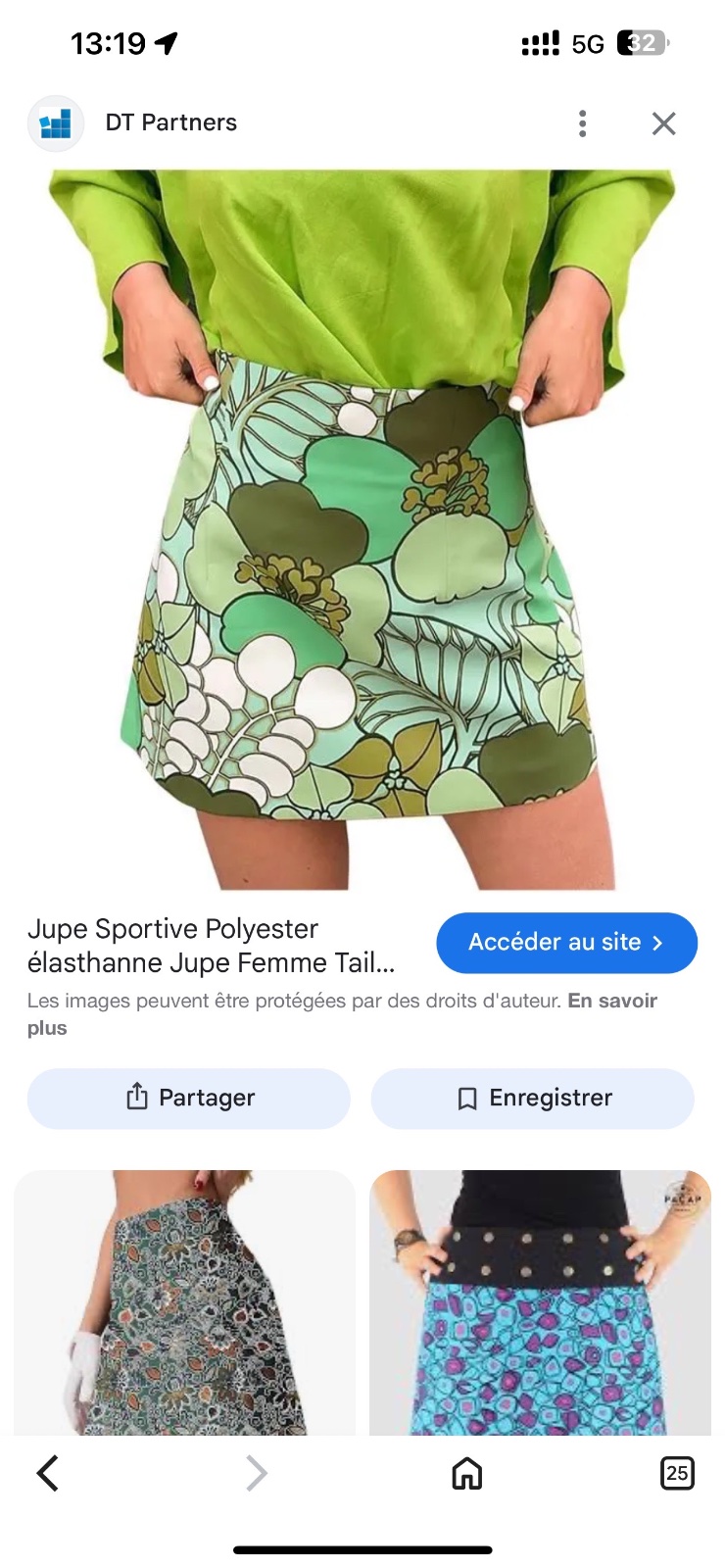Open the three-dot overflow menu
This screenshot has height=1568, width=725.
point(583,123)
